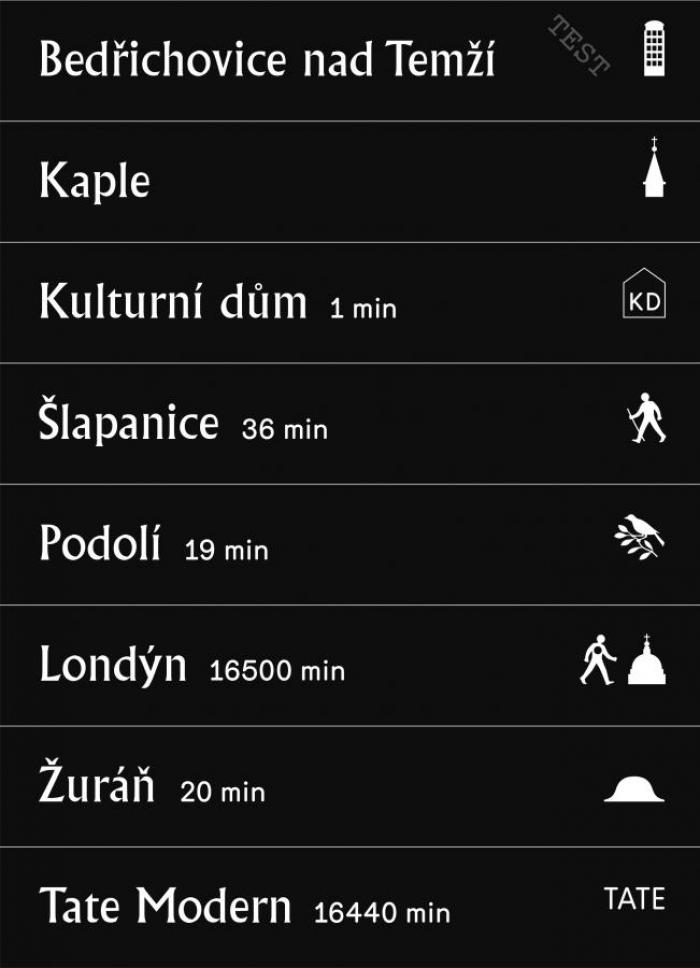Tap the Tate Modern entry
Viewport: 700px width, 968px height.
[165, 907]
